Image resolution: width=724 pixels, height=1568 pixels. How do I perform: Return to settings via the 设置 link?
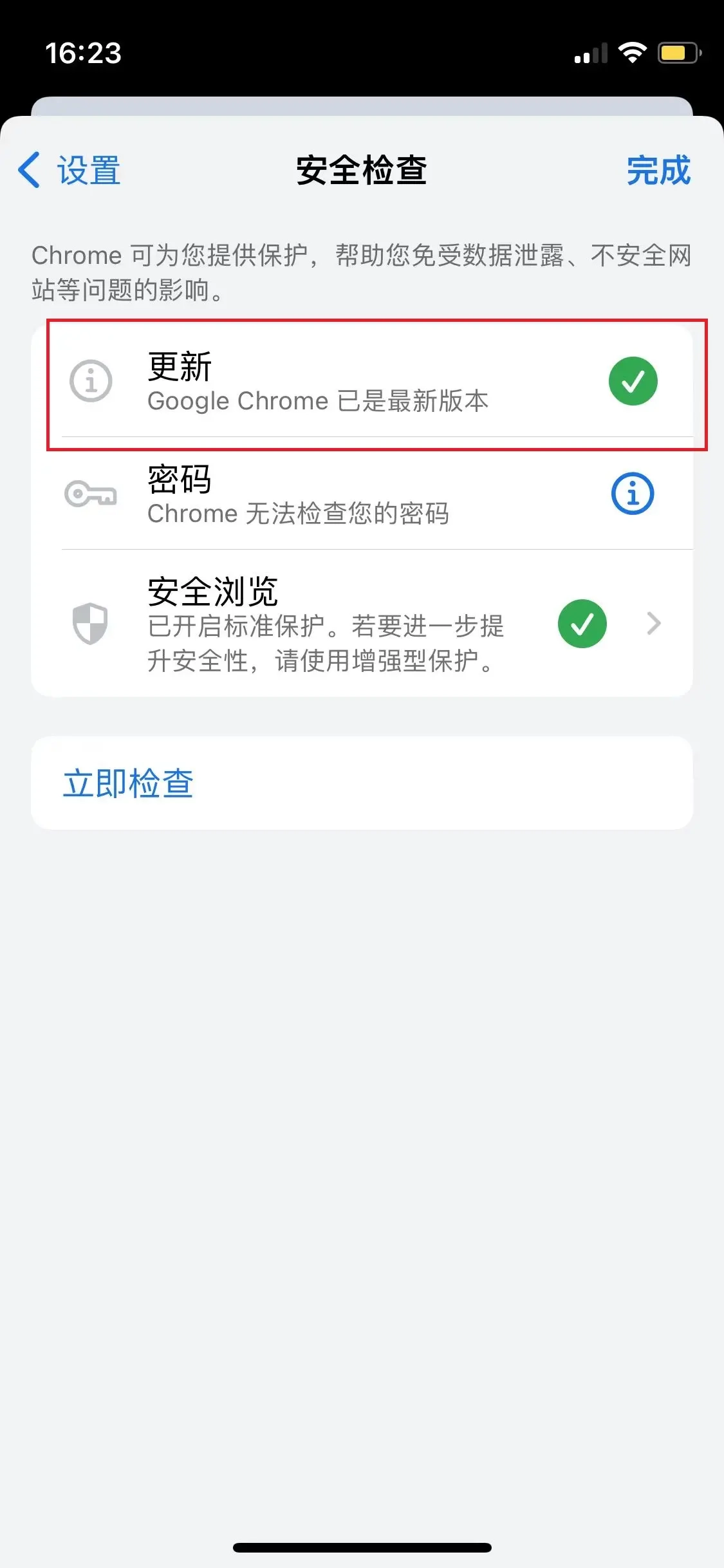(x=89, y=171)
